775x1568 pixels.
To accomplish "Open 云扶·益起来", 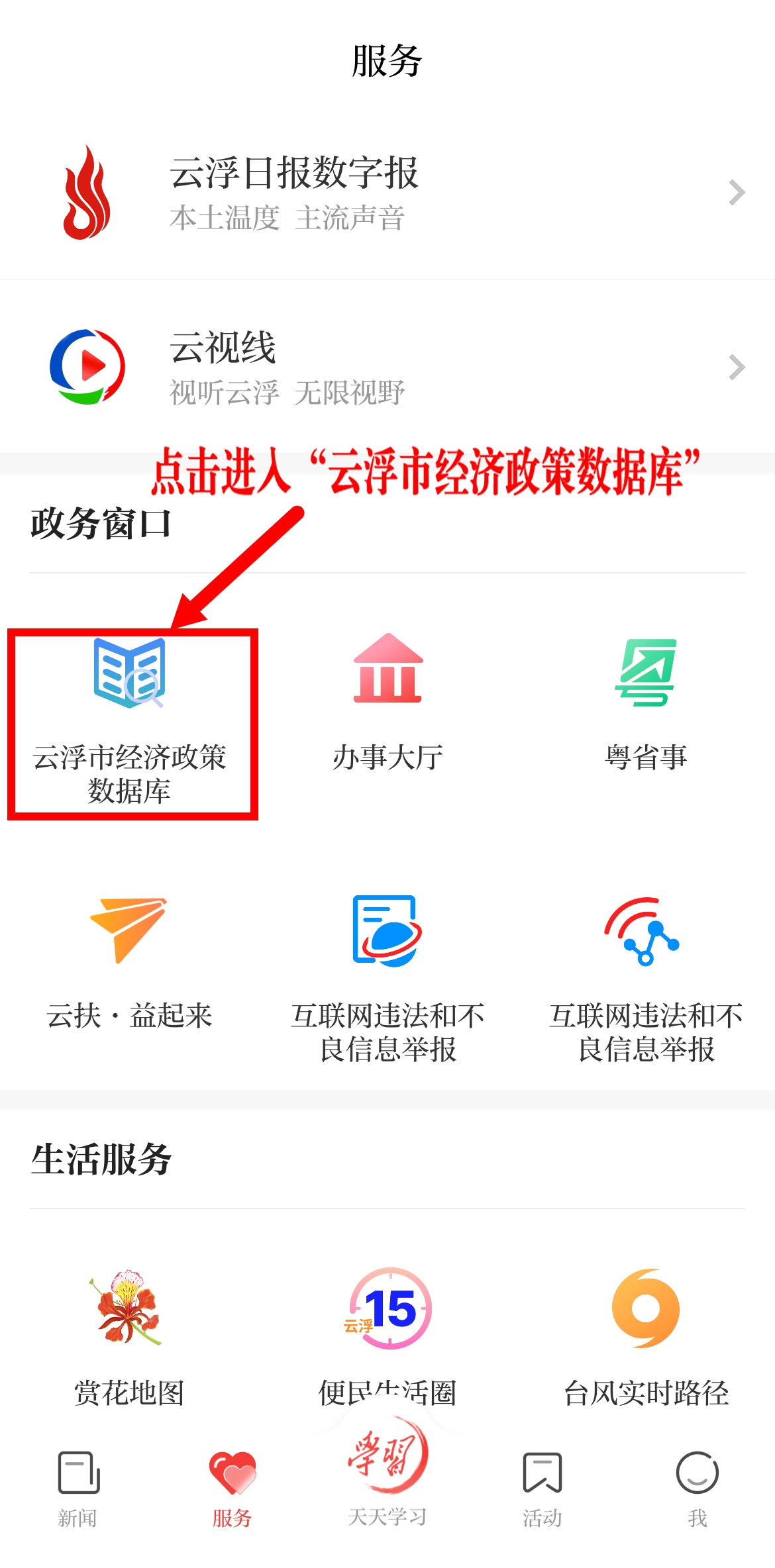I will [x=130, y=960].
